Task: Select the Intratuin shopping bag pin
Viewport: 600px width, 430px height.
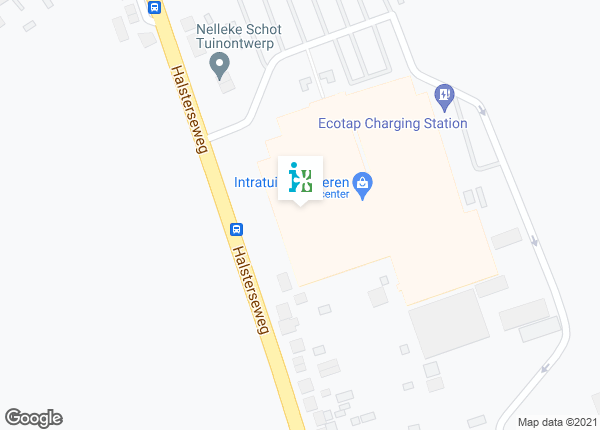Action: (x=363, y=184)
